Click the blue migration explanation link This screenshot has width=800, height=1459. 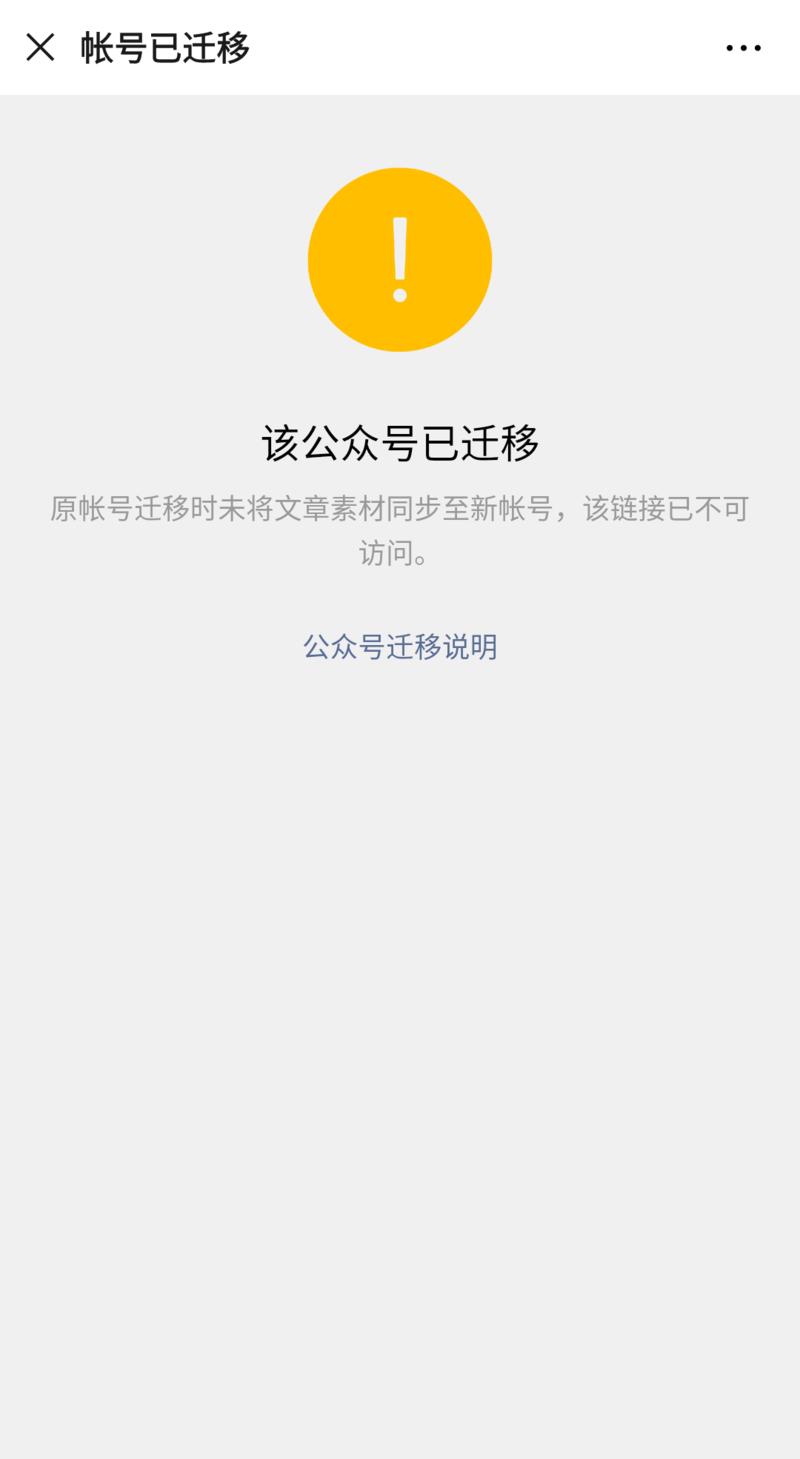[x=400, y=646]
